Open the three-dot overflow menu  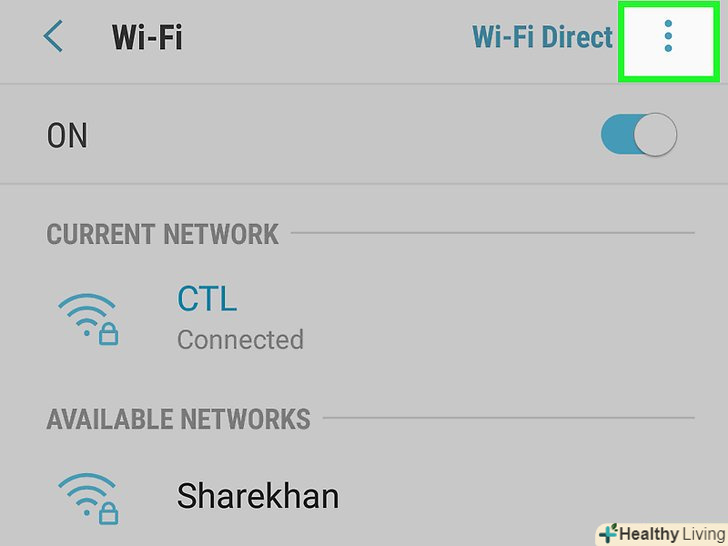point(667,39)
